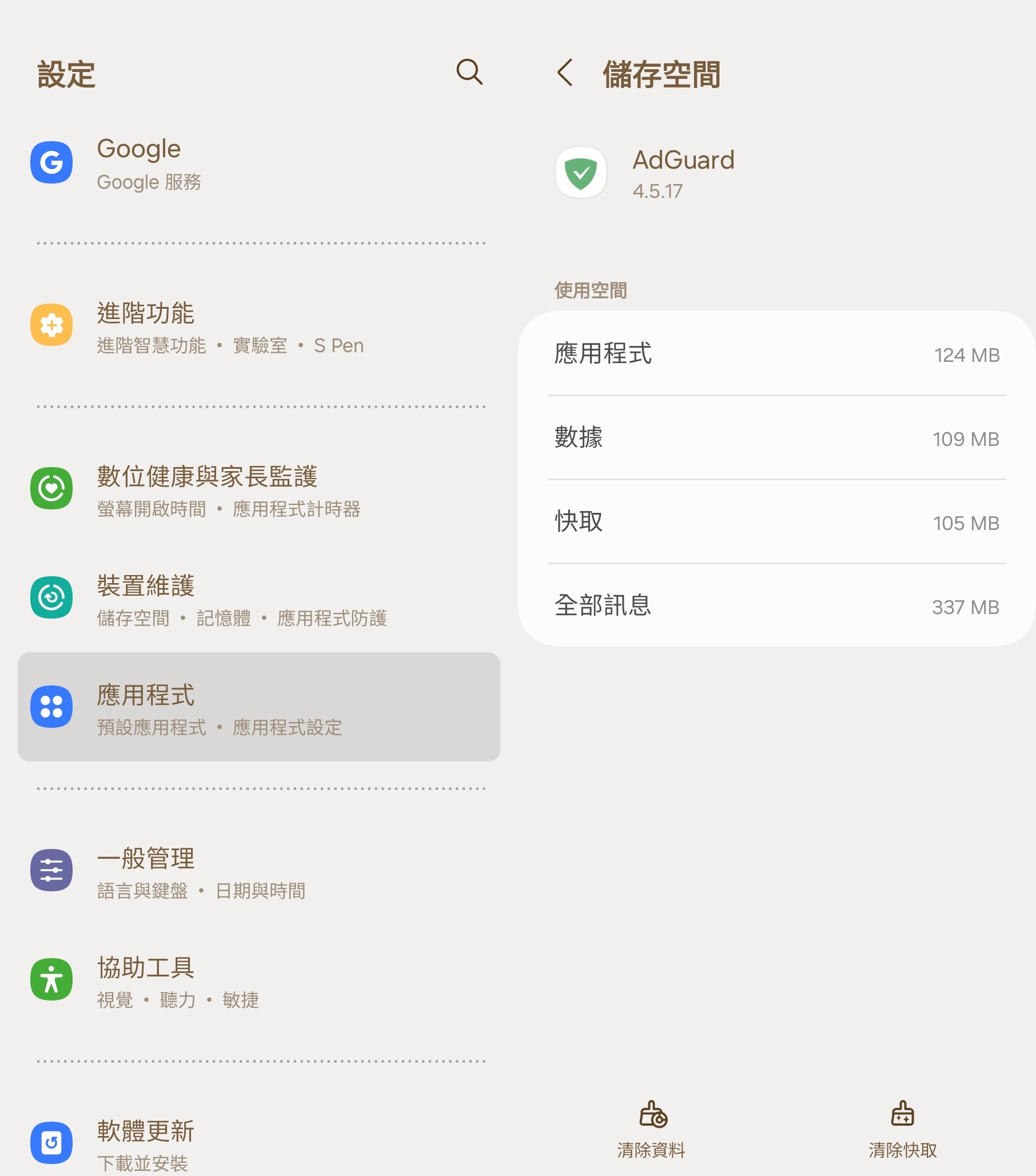Open 進階功能 settings
Viewport: 1036px width, 1176px height.
[259, 326]
